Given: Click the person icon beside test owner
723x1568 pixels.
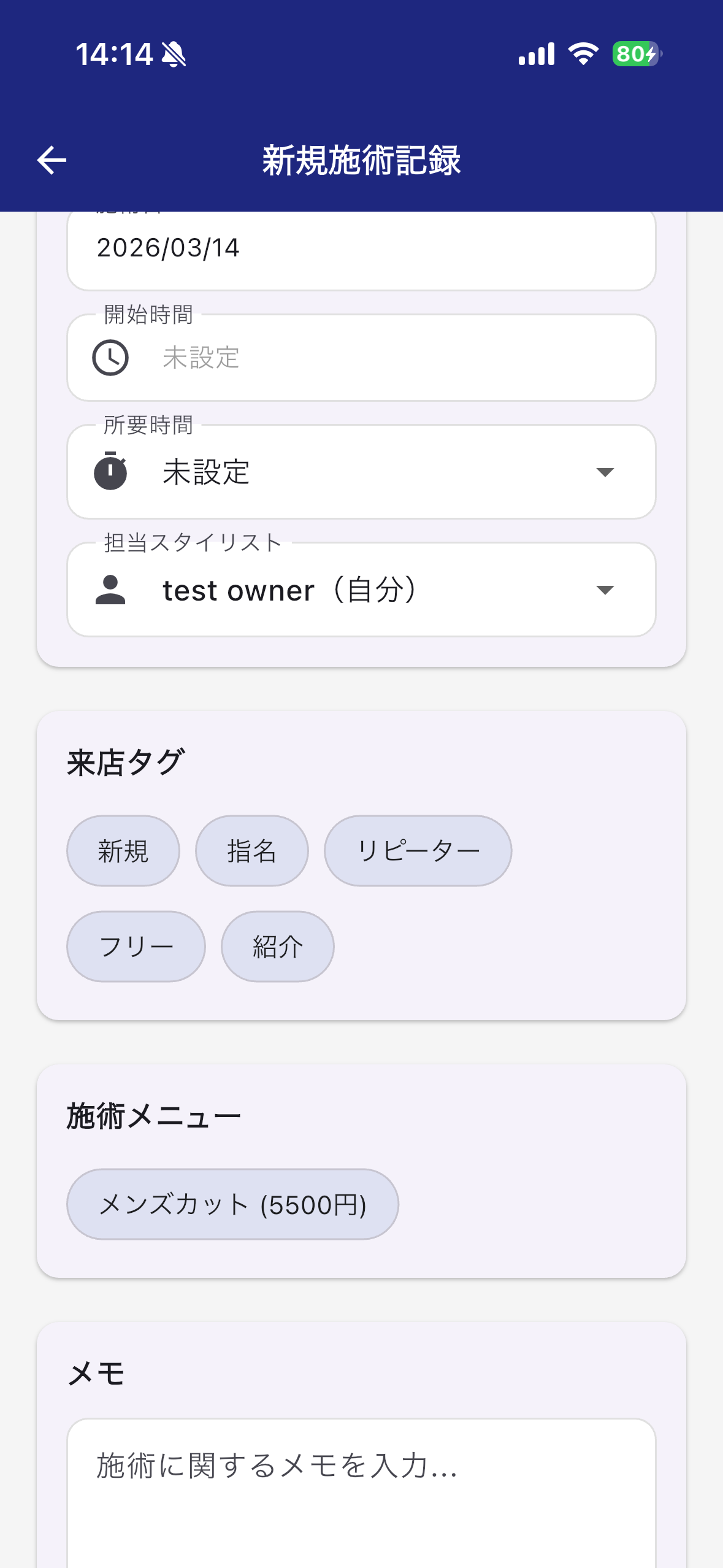Looking at the screenshot, I should pyautogui.click(x=109, y=590).
